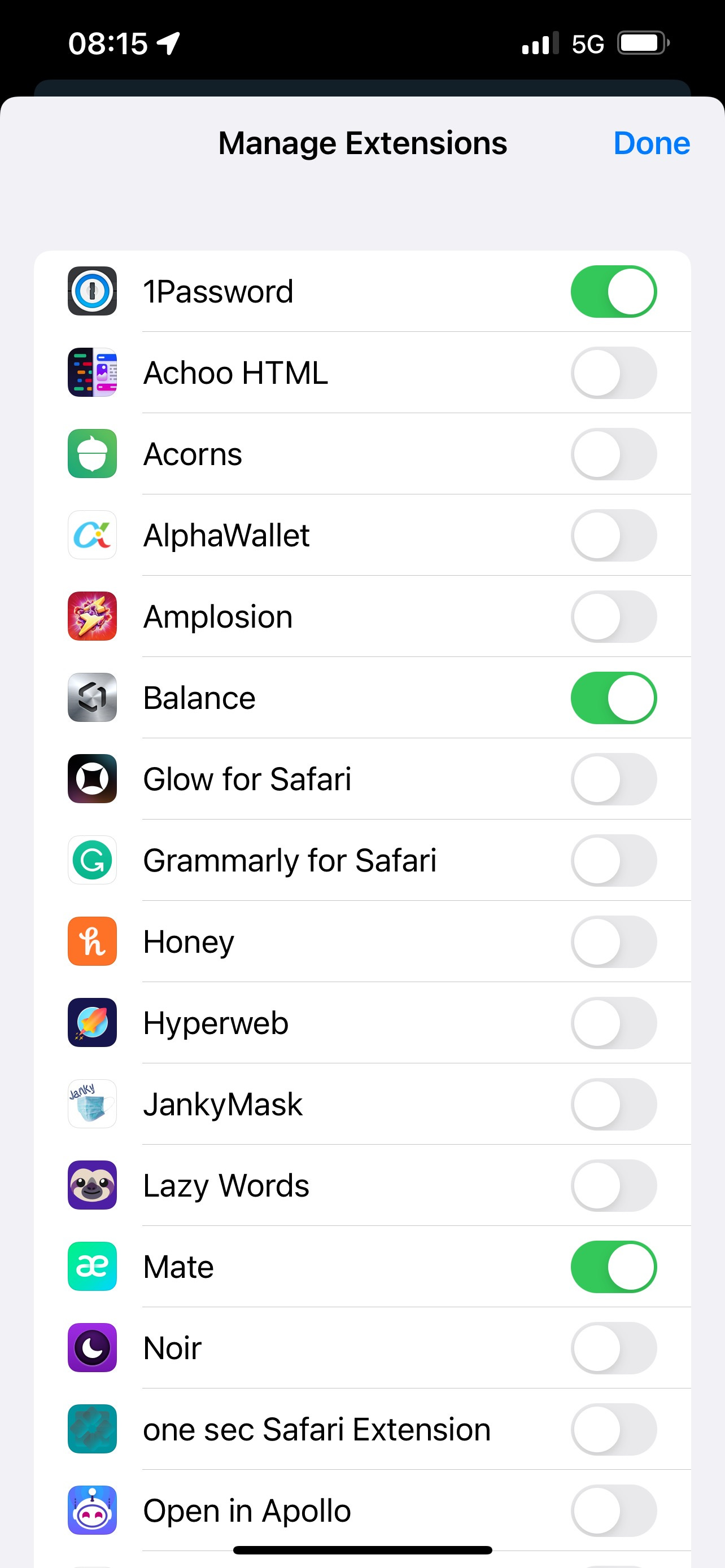This screenshot has width=725, height=1568.
Task: Switch on AlphaWallet
Action: [x=614, y=536]
